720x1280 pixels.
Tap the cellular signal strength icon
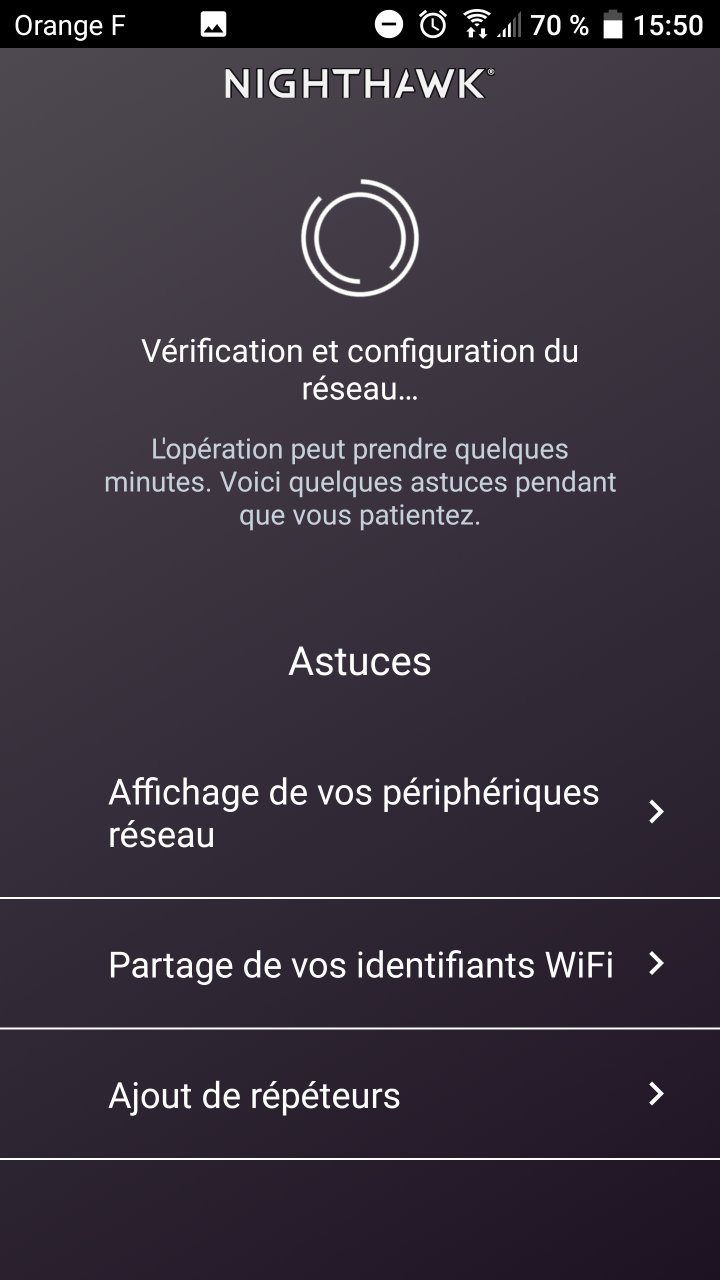click(512, 24)
